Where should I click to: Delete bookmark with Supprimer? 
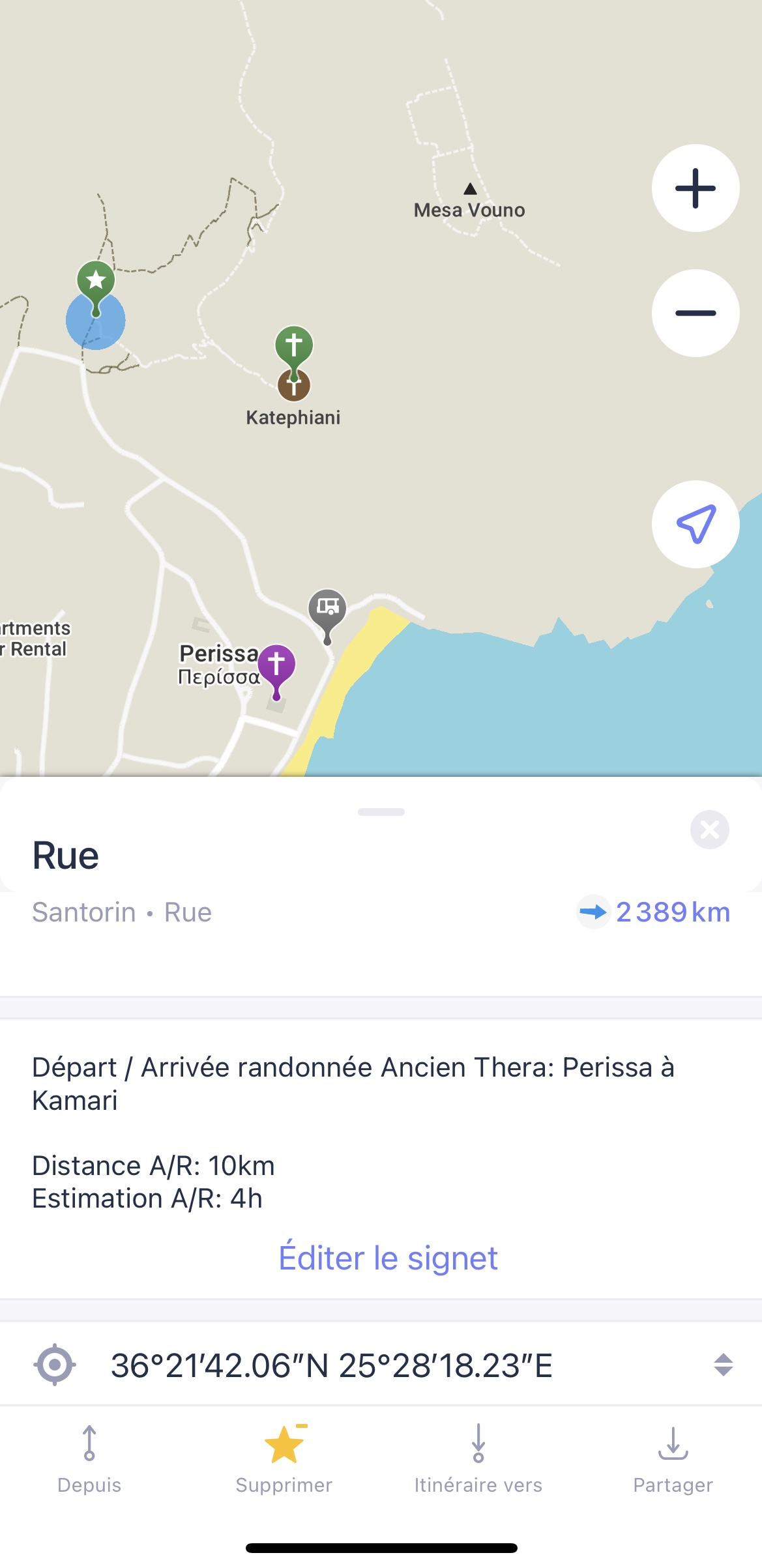point(284,1459)
